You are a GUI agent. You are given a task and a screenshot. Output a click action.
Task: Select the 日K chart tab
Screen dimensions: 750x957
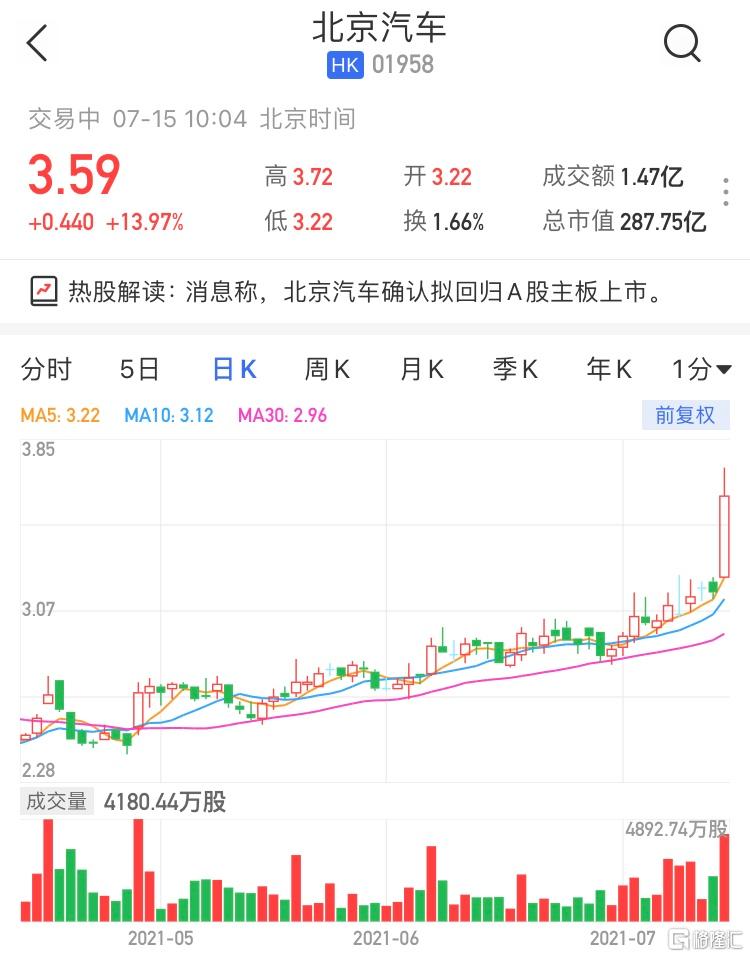pyautogui.click(x=234, y=370)
